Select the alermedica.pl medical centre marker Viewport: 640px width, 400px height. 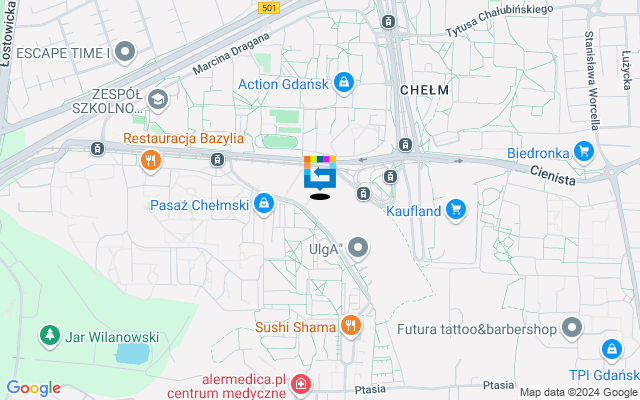click(x=302, y=385)
